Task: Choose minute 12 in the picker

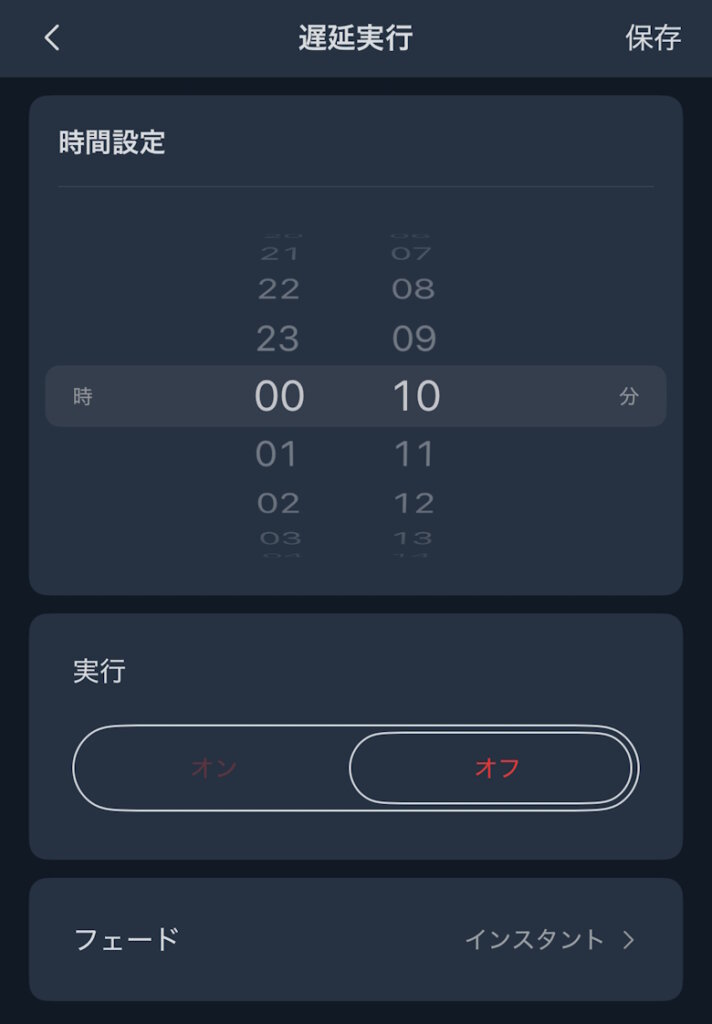Action: (x=414, y=502)
